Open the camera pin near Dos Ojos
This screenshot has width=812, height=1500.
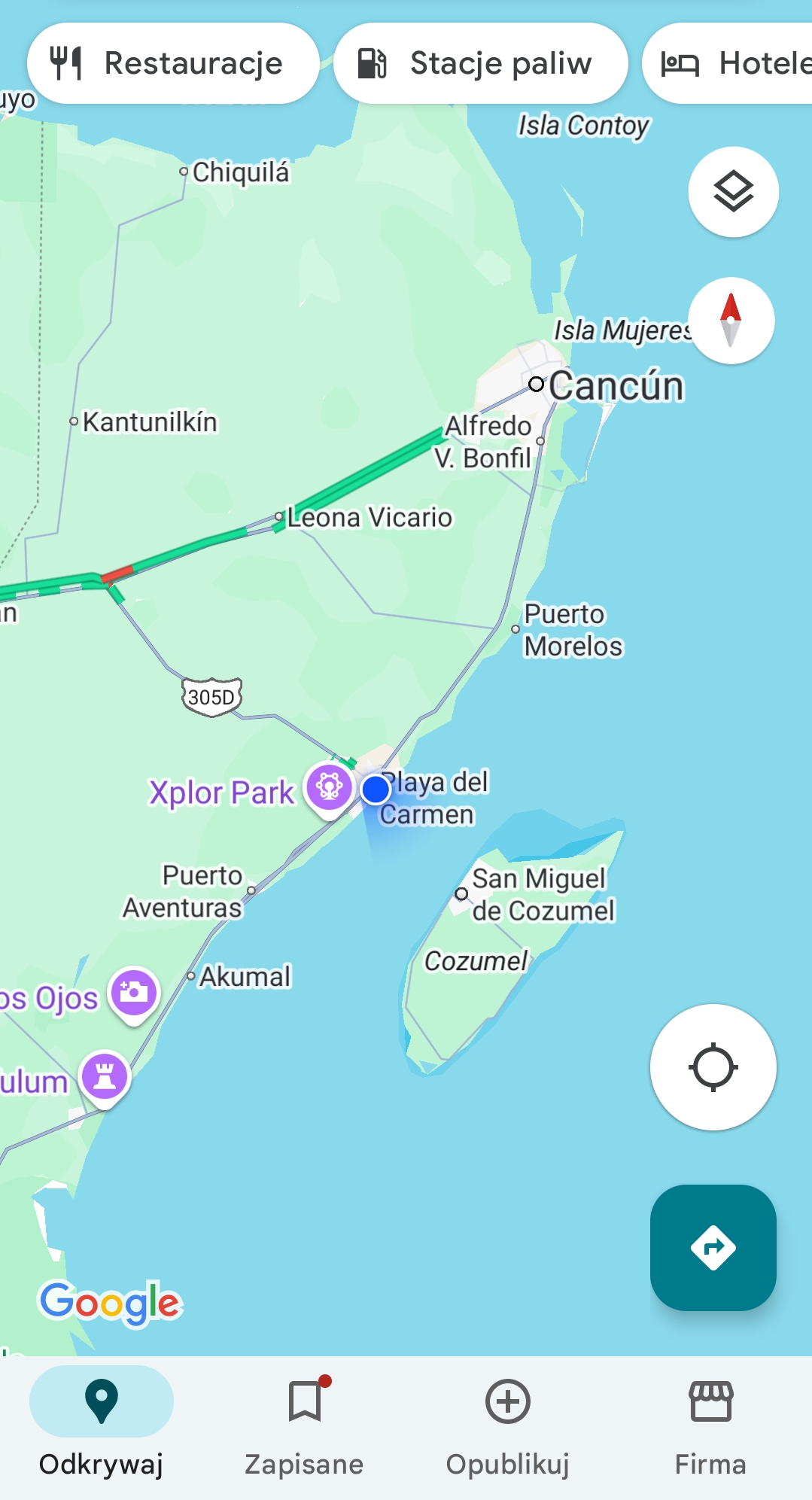click(x=134, y=992)
